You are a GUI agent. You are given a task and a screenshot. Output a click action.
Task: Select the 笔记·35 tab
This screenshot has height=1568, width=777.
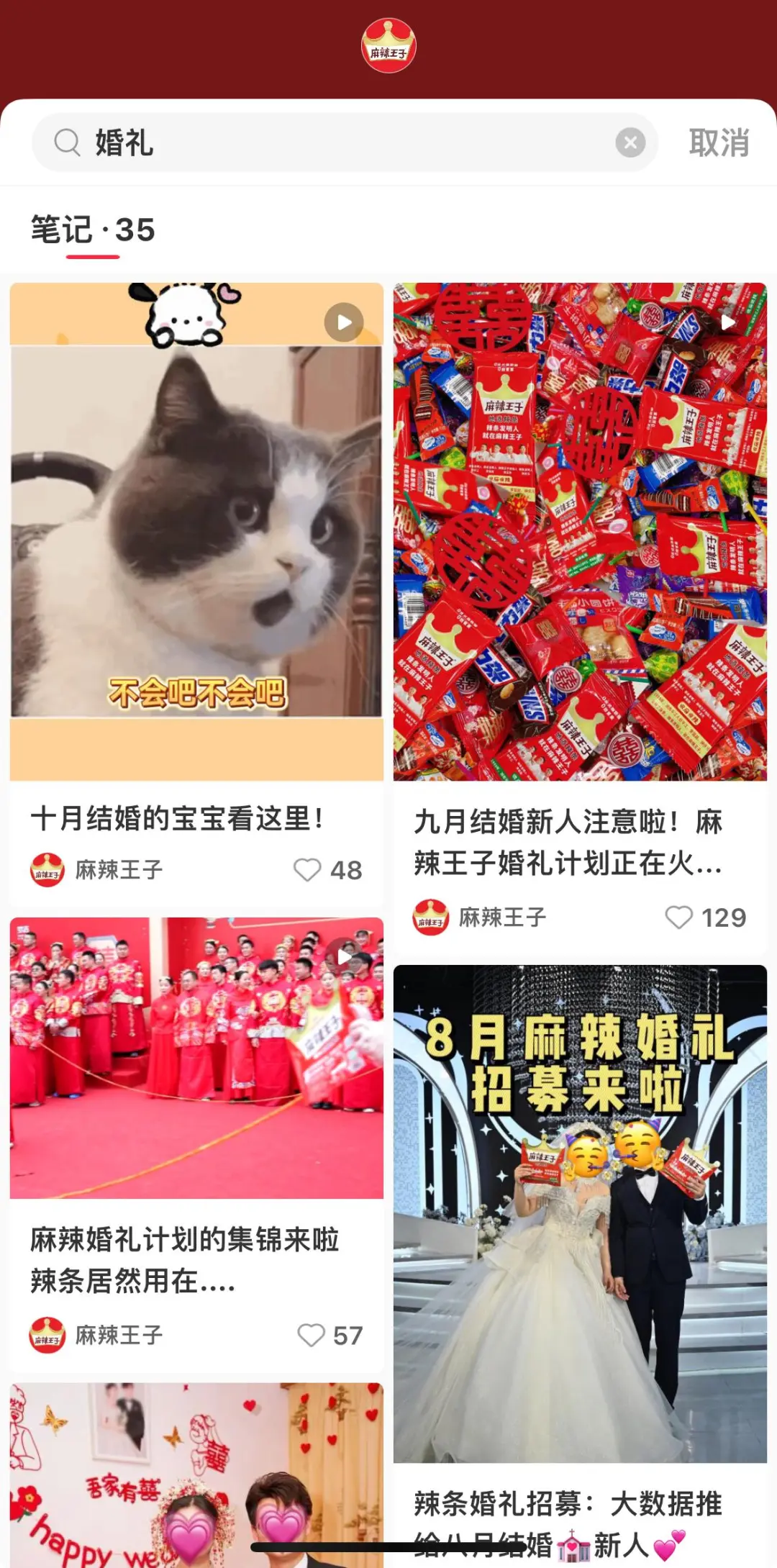93,230
